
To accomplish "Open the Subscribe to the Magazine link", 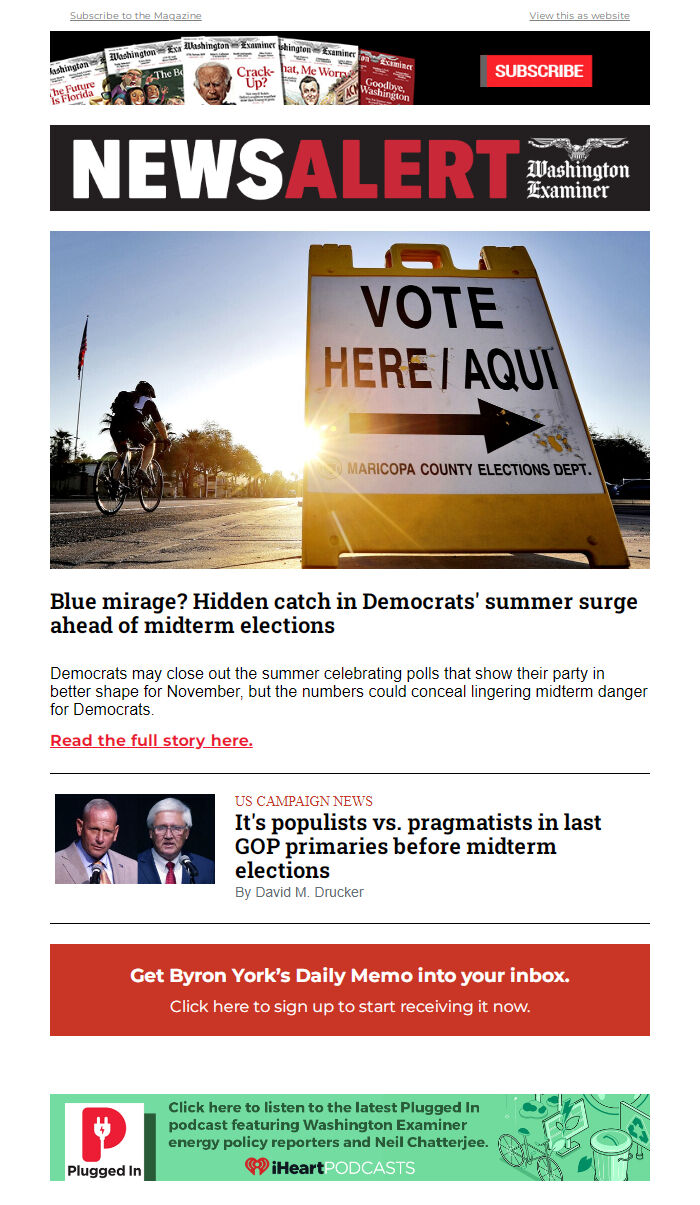I will click(x=135, y=16).
